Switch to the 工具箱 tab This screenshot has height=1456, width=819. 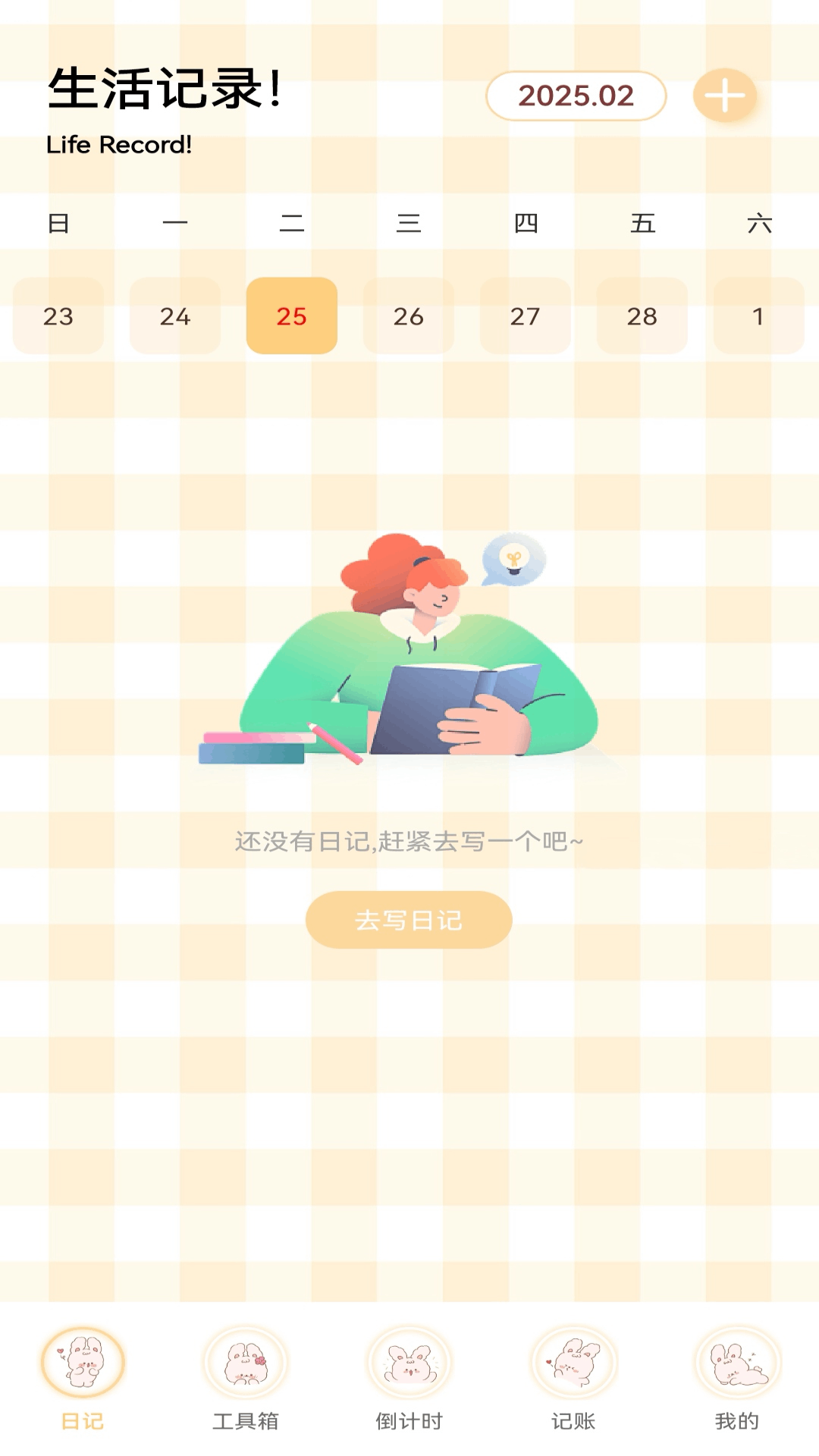coord(246,1377)
